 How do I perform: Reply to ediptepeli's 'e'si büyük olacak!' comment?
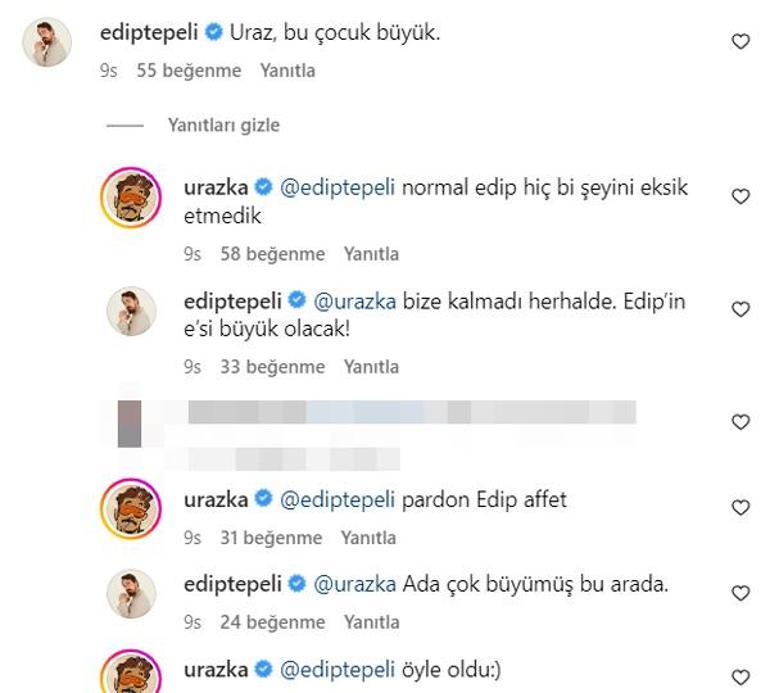pos(371,367)
